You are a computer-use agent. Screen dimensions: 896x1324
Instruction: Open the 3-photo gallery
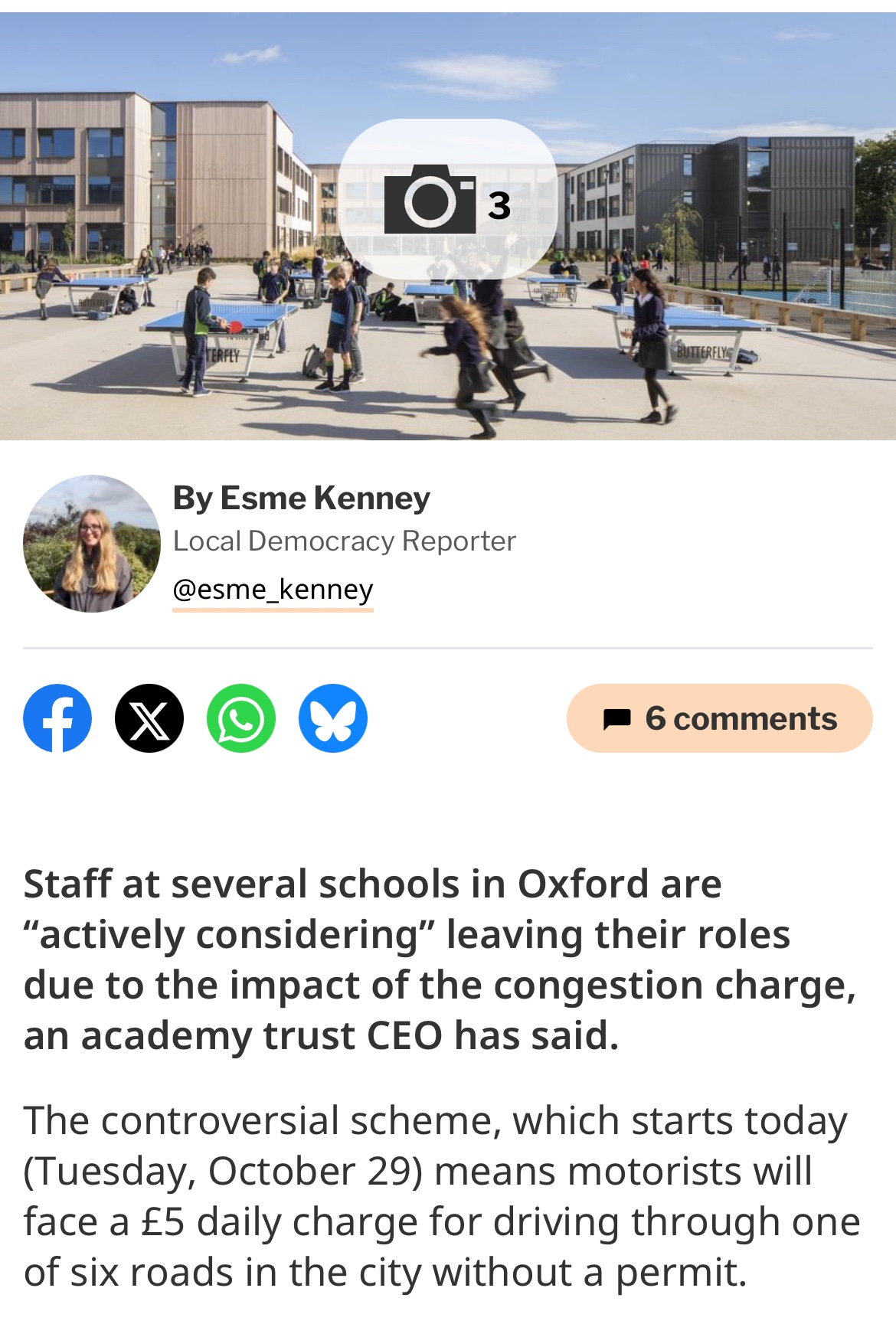pyautogui.click(x=447, y=200)
